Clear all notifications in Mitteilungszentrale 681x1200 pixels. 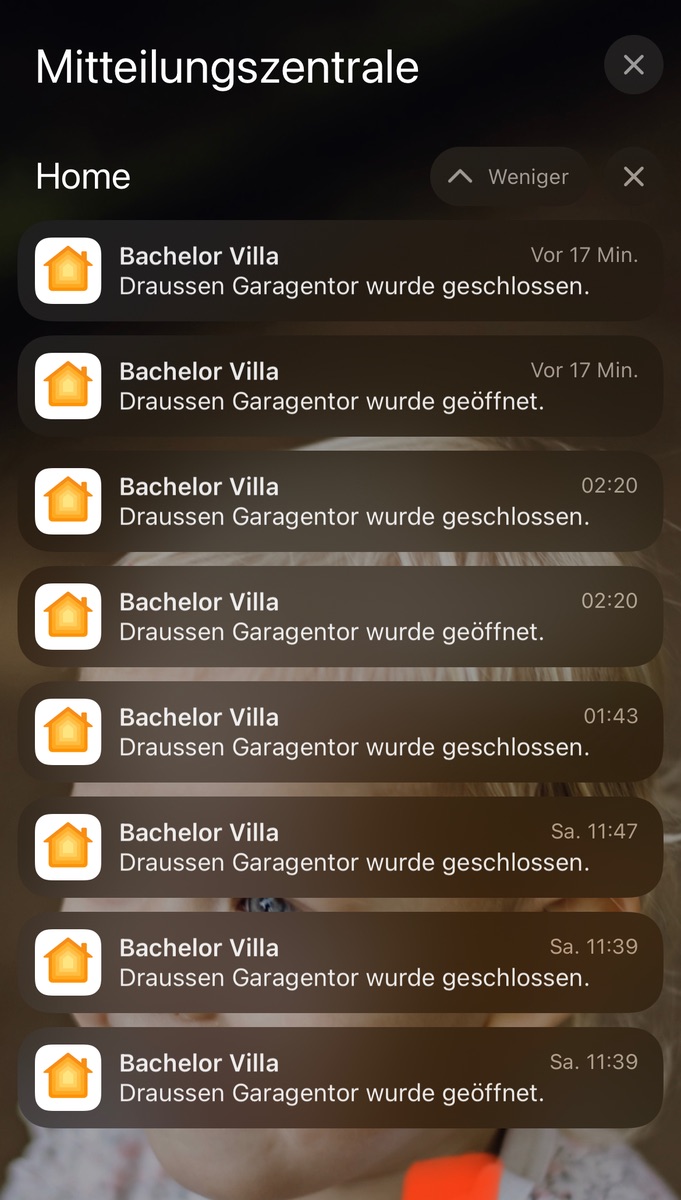pyautogui.click(x=633, y=65)
